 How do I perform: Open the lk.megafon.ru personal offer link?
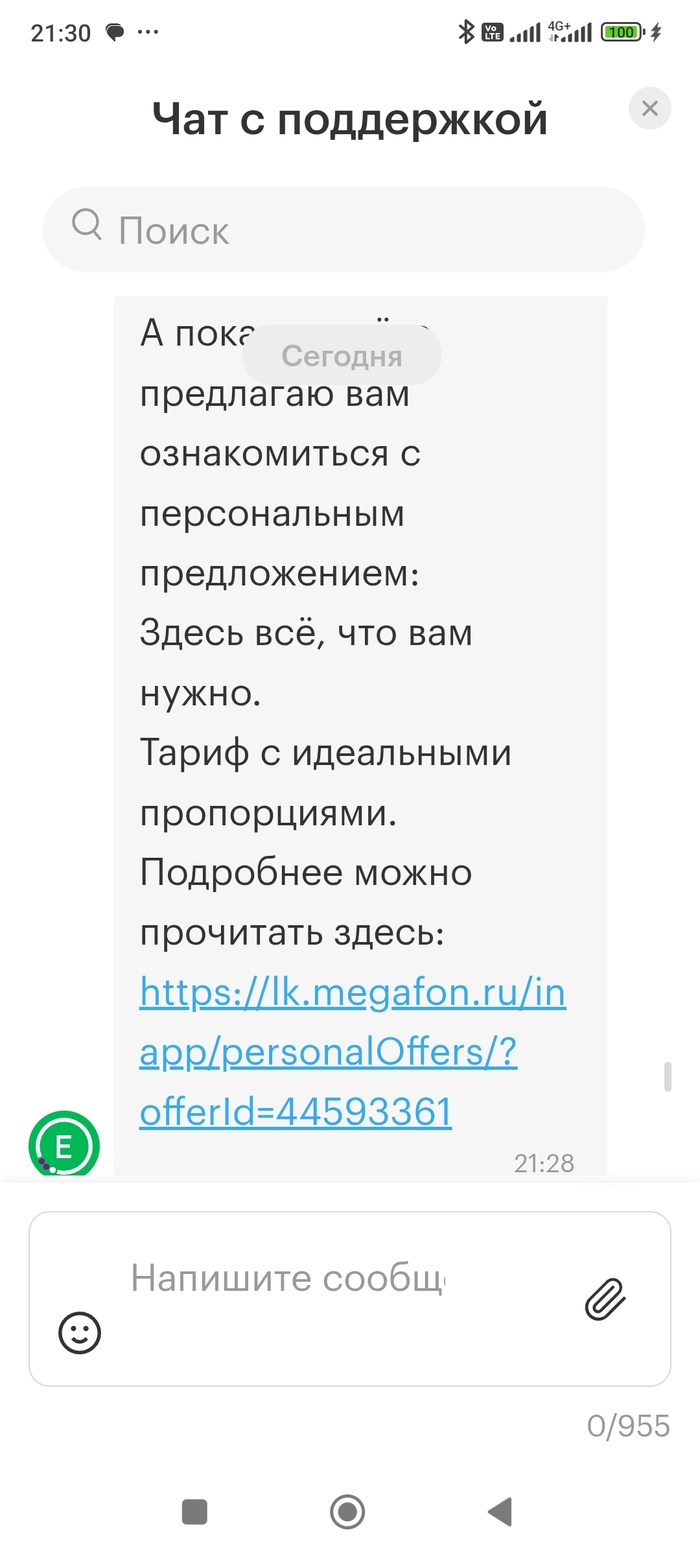352,1052
